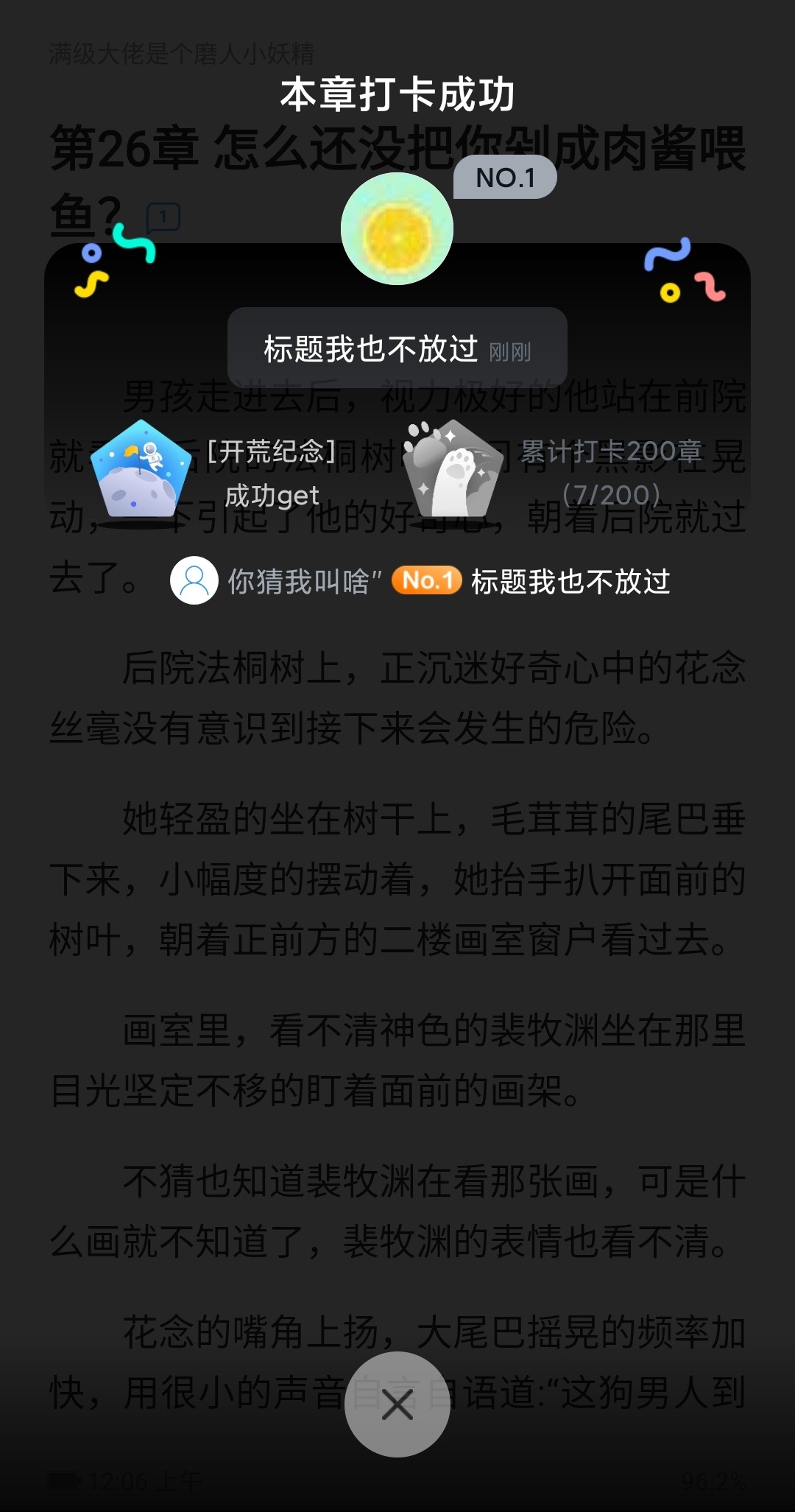
Task: View the 累计打卡200章 badge
Action: [453, 469]
